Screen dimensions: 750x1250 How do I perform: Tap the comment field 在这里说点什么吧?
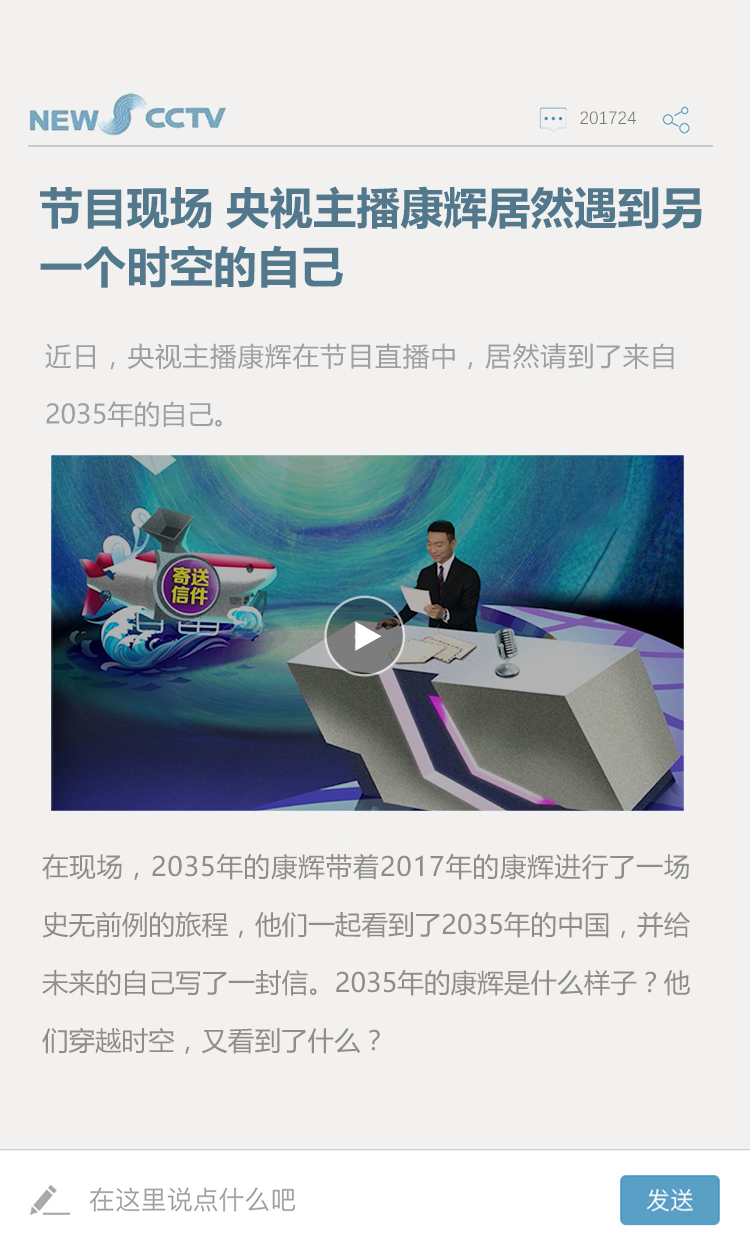(x=300, y=1199)
